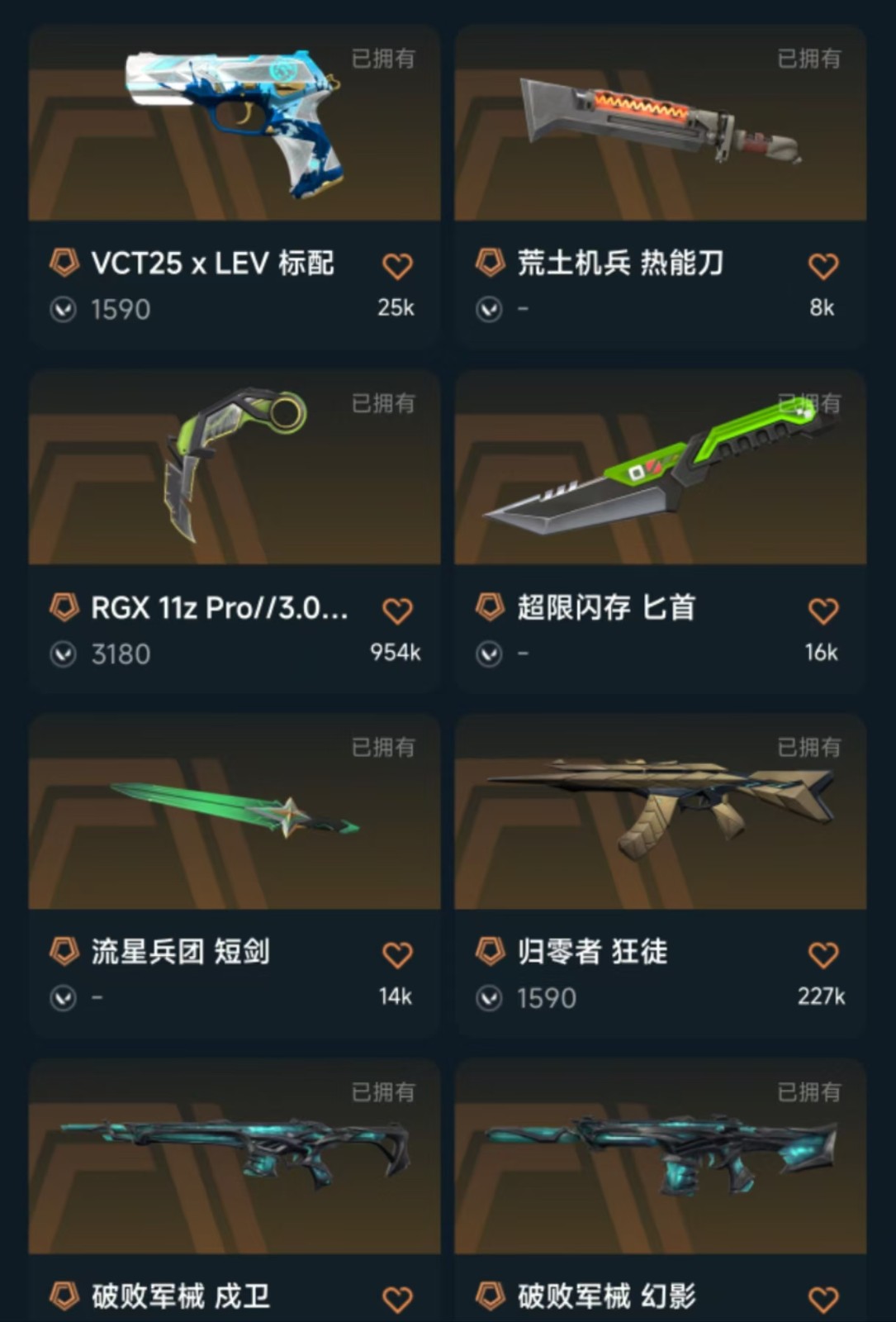Viewport: 896px width, 1322px height.
Task: Like the 超限闪存 匕首 skin
Action: pos(823,611)
